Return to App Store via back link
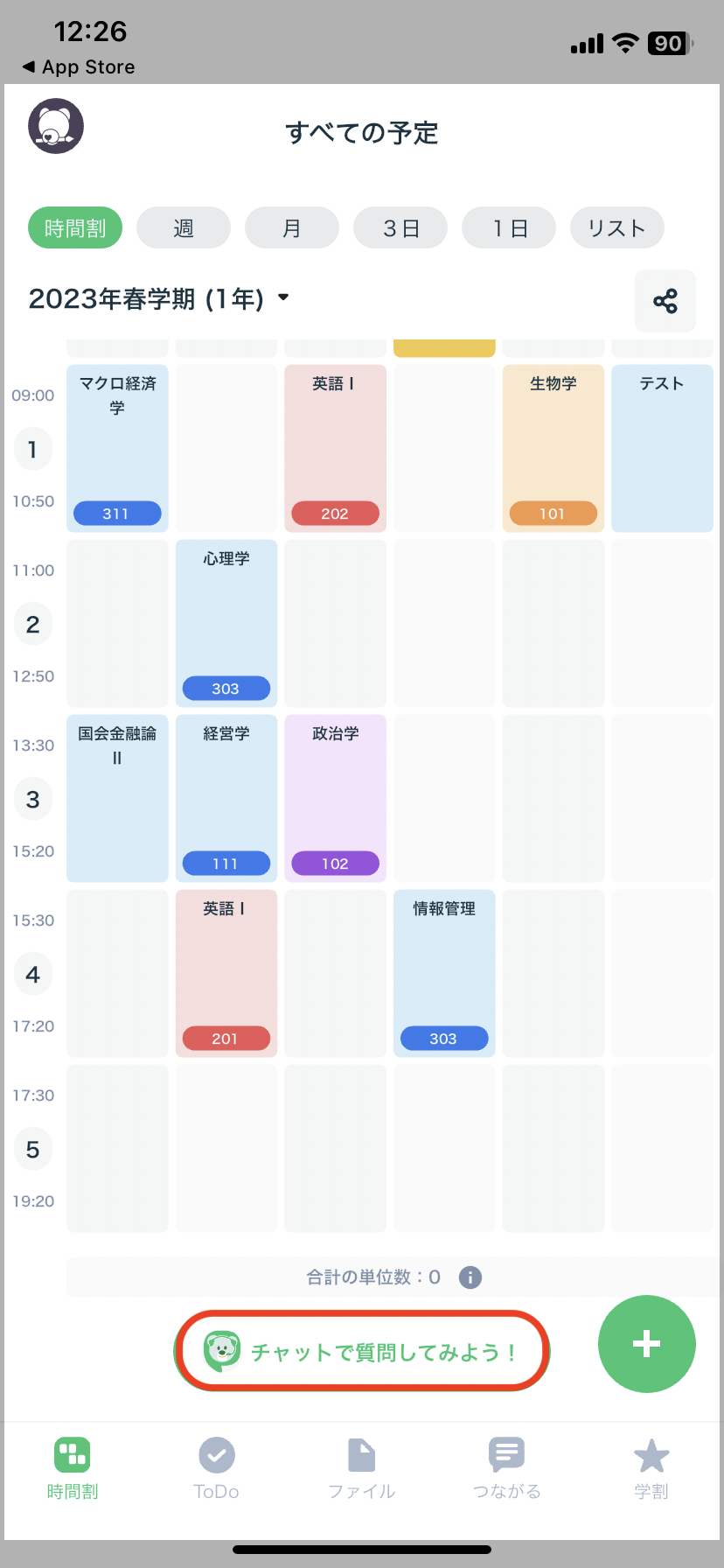This screenshot has width=724, height=1568. pyautogui.click(x=79, y=67)
